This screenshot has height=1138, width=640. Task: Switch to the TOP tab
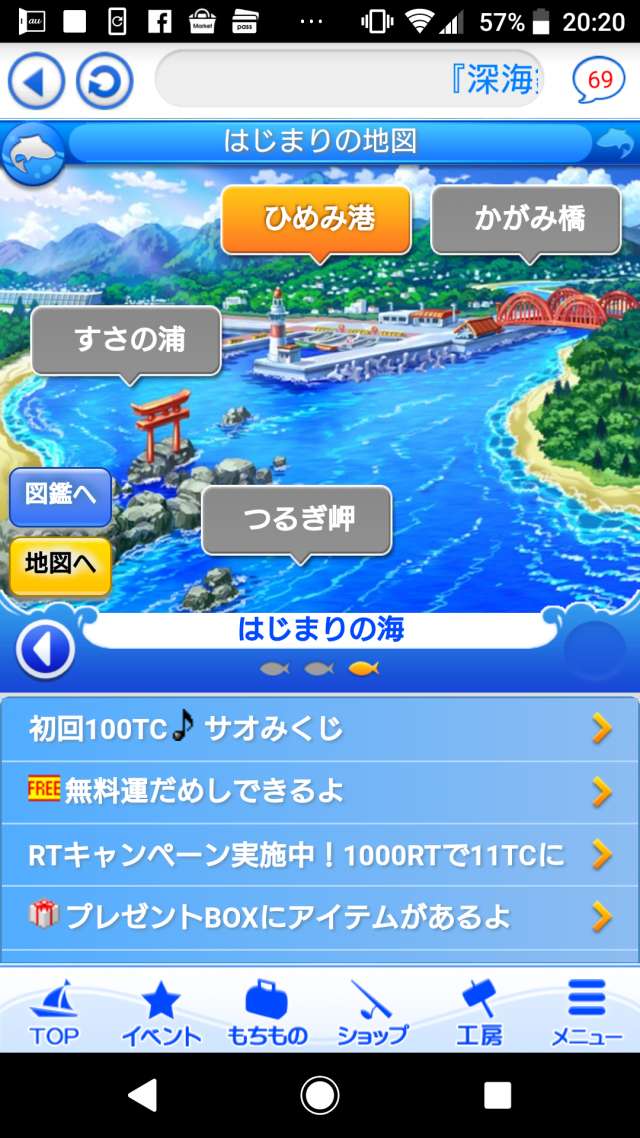54,1012
